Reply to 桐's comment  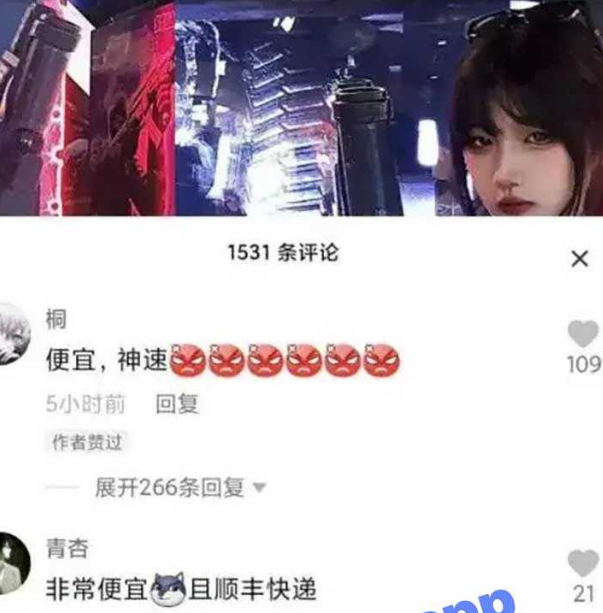pos(177,404)
